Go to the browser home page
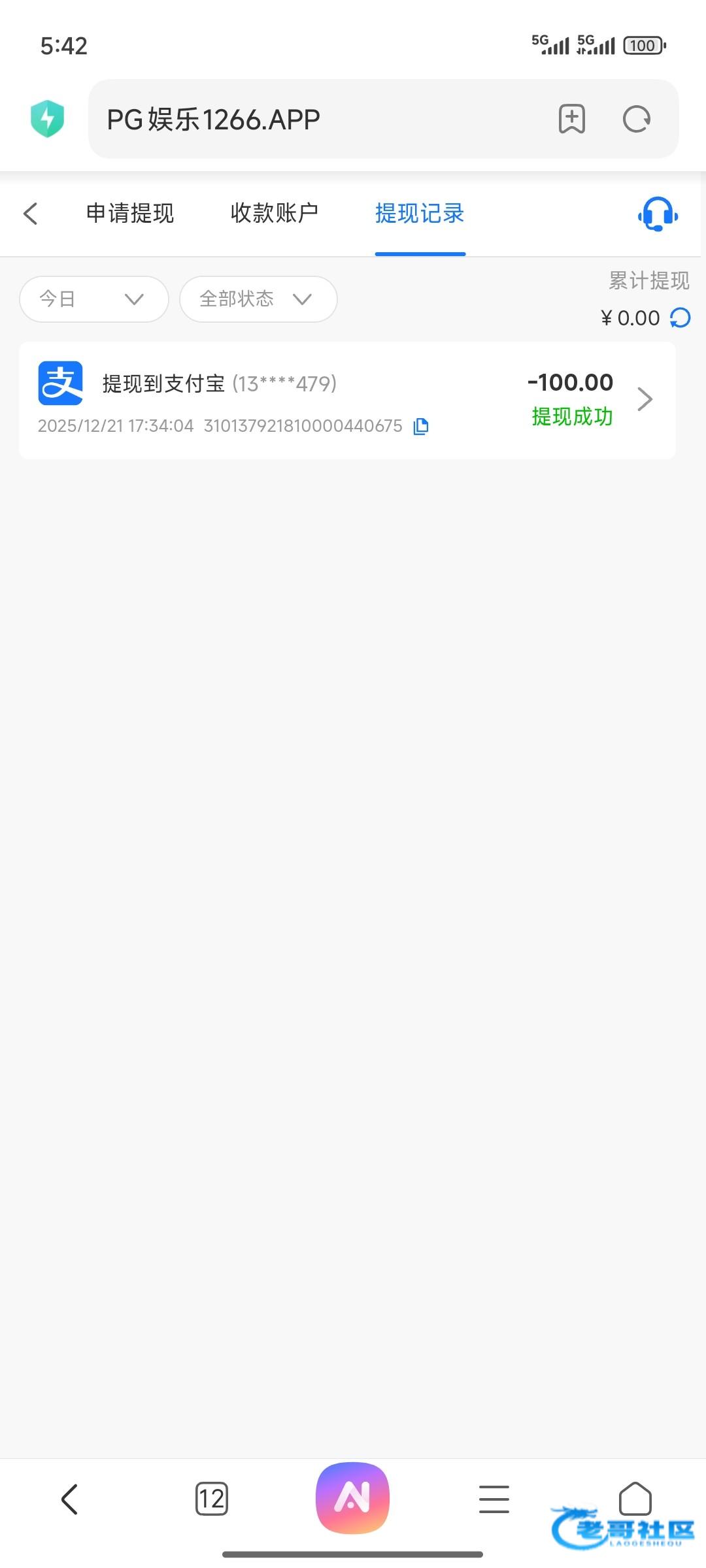706x1568 pixels. (635, 1498)
